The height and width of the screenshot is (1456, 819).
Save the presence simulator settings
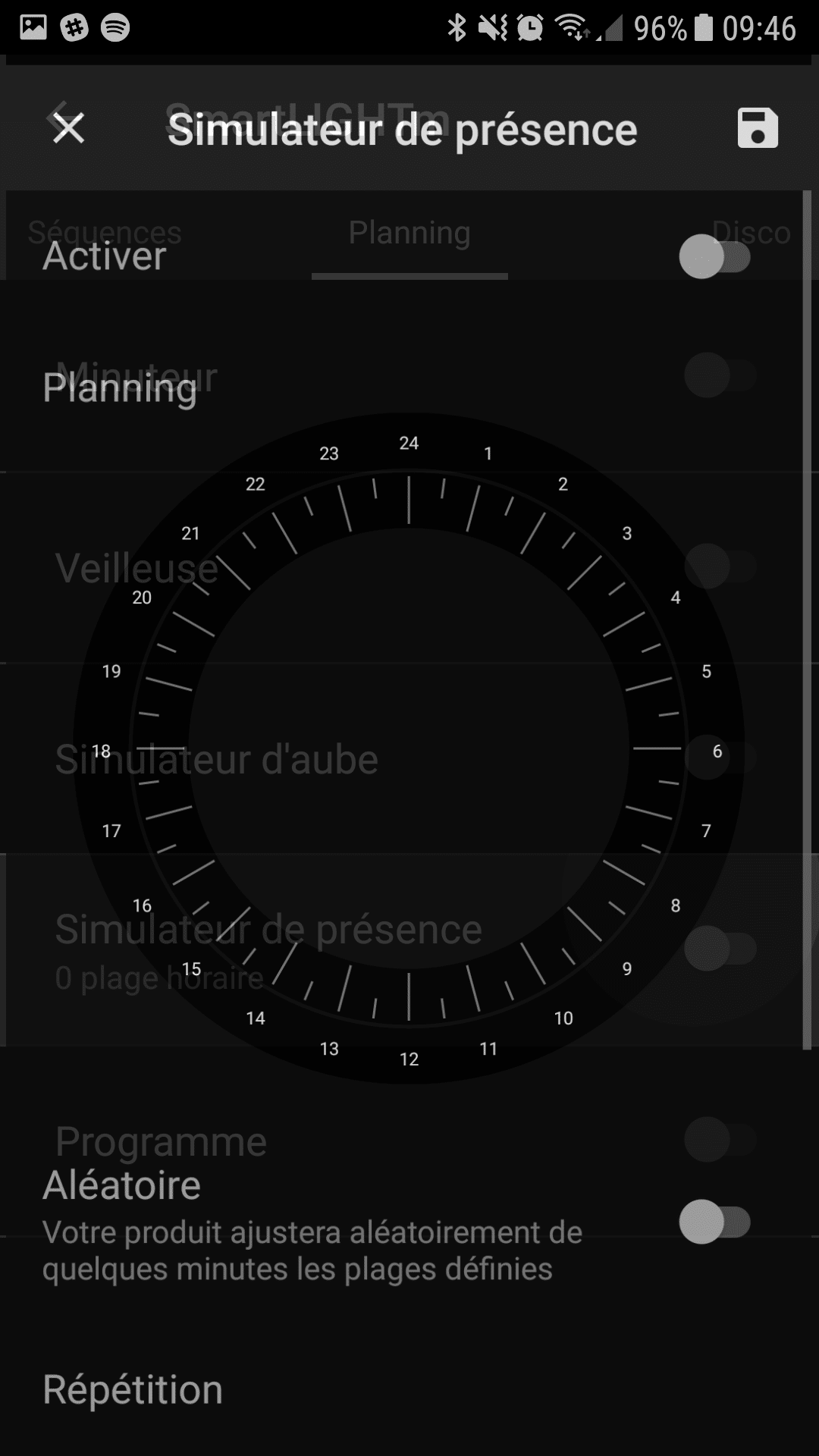(758, 128)
